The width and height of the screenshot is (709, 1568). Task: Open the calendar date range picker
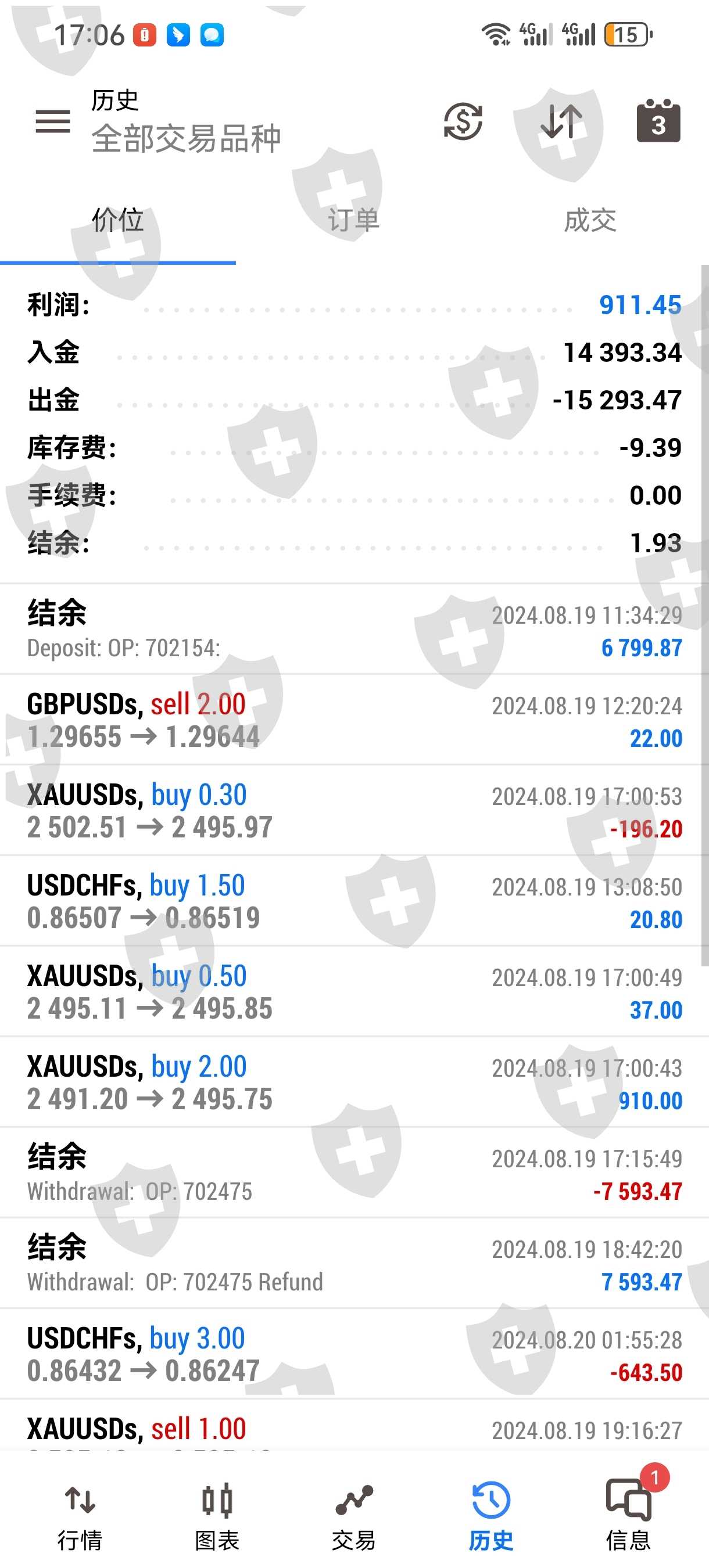[658, 122]
